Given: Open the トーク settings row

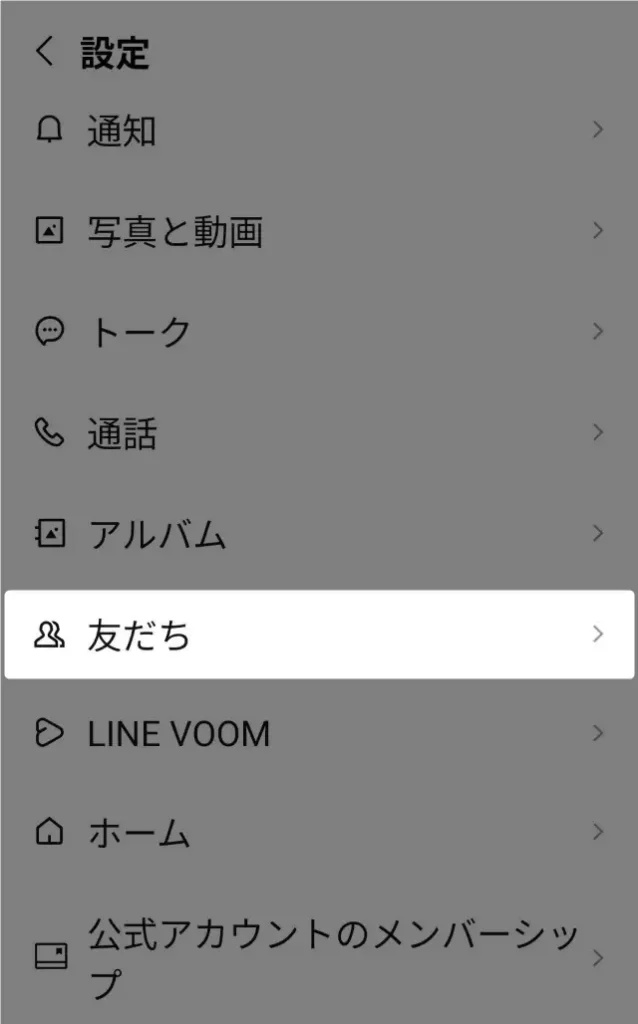Looking at the screenshot, I should pyautogui.click(x=319, y=331).
